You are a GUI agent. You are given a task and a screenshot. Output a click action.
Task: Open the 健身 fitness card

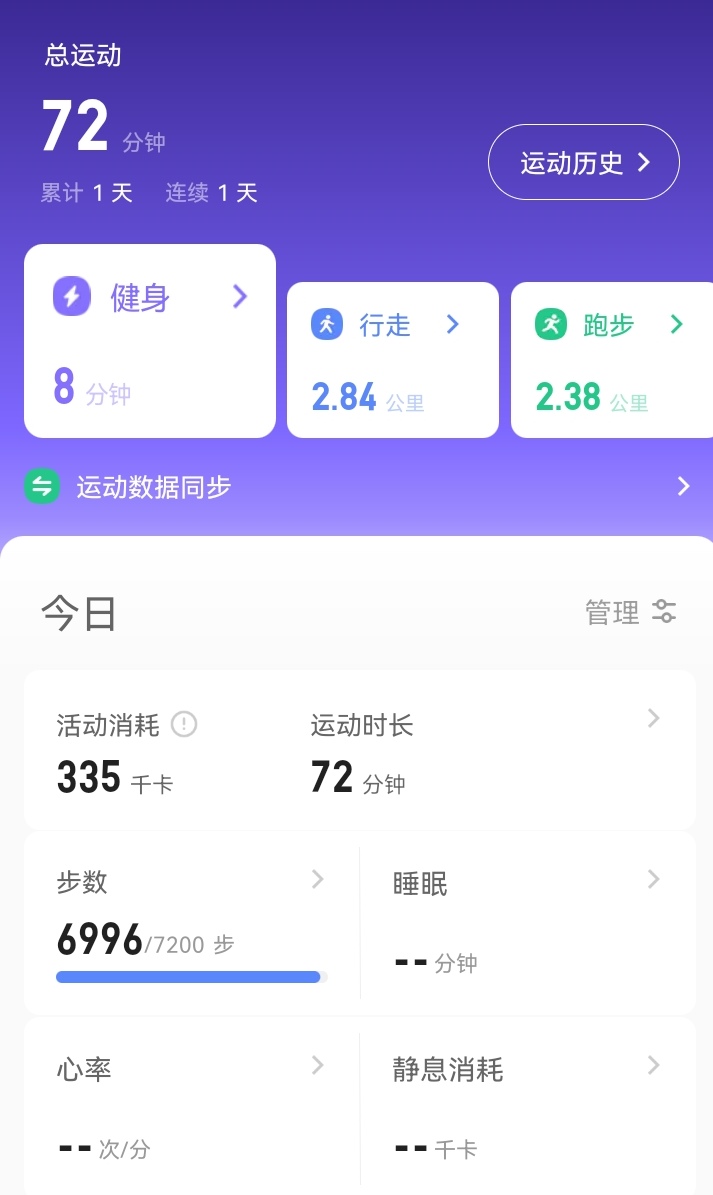tap(150, 340)
